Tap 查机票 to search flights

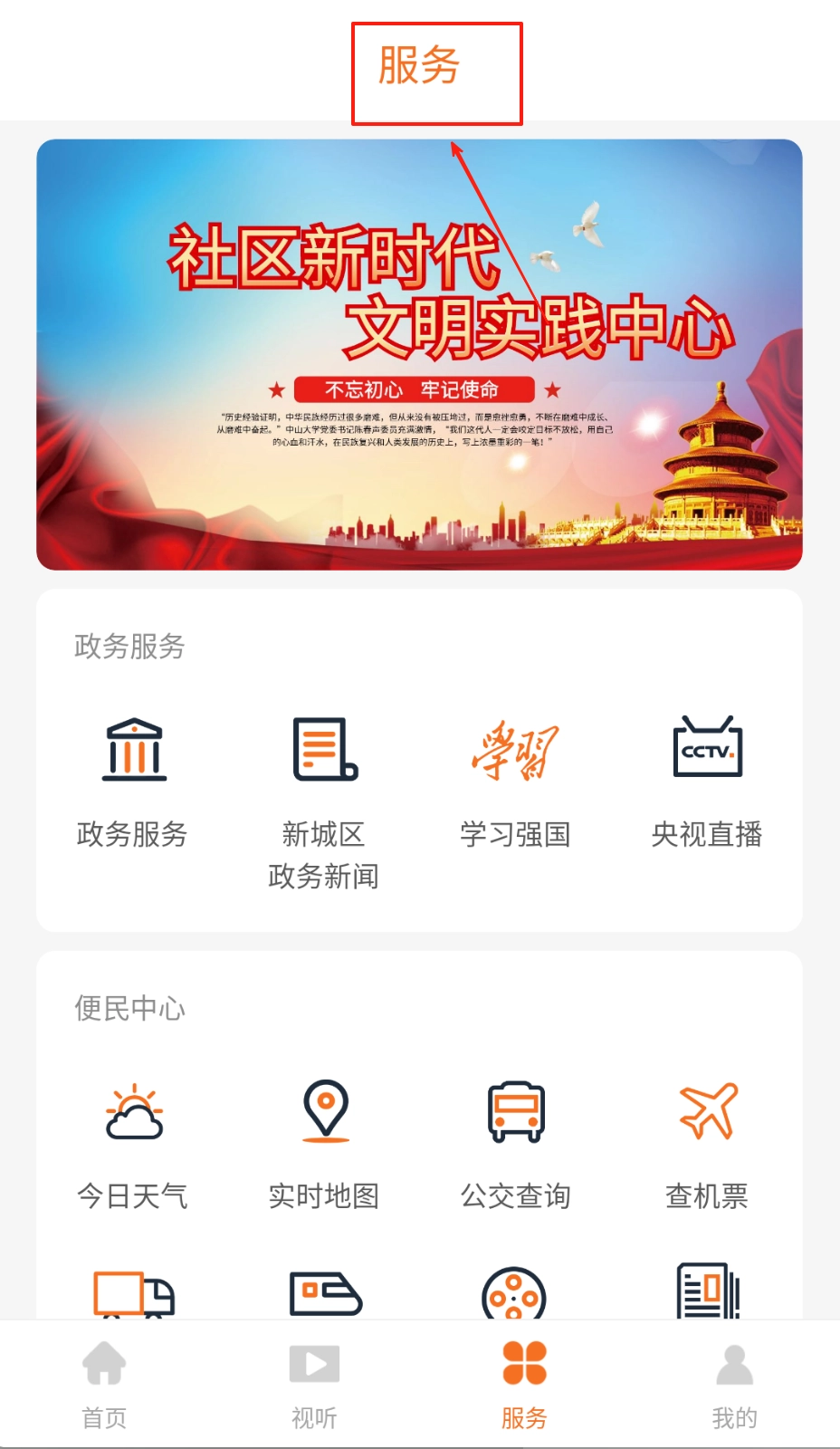pos(707,1143)
